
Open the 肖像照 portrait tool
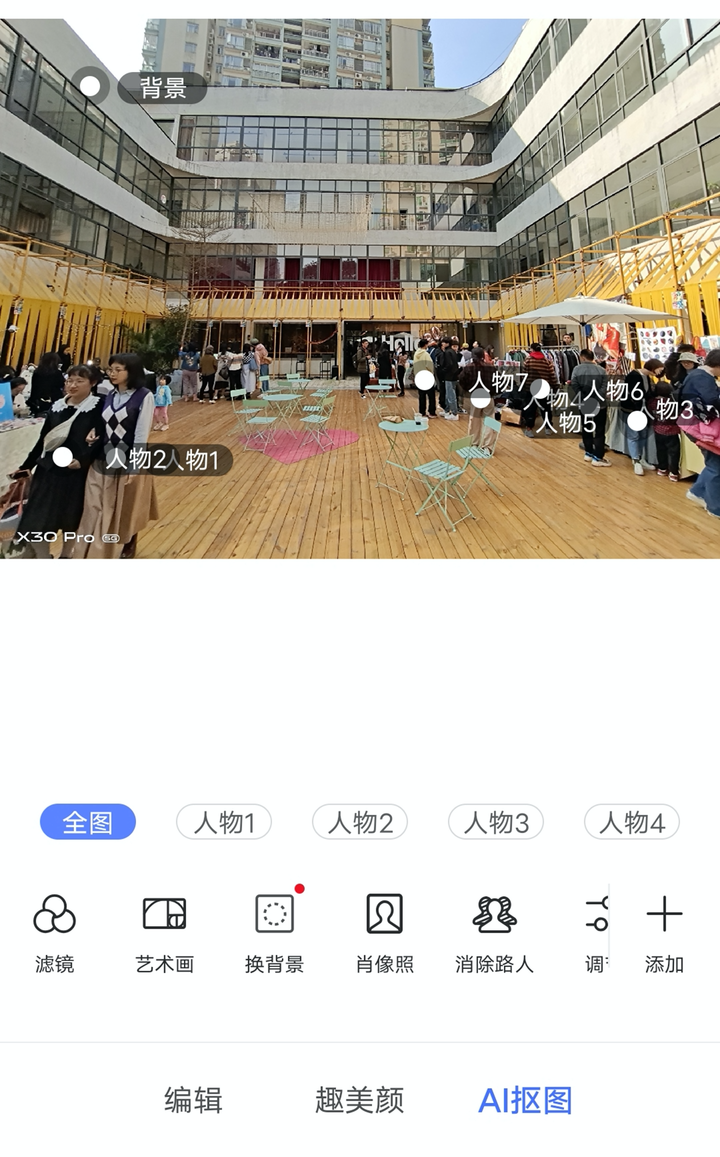[x=384, y=933]
